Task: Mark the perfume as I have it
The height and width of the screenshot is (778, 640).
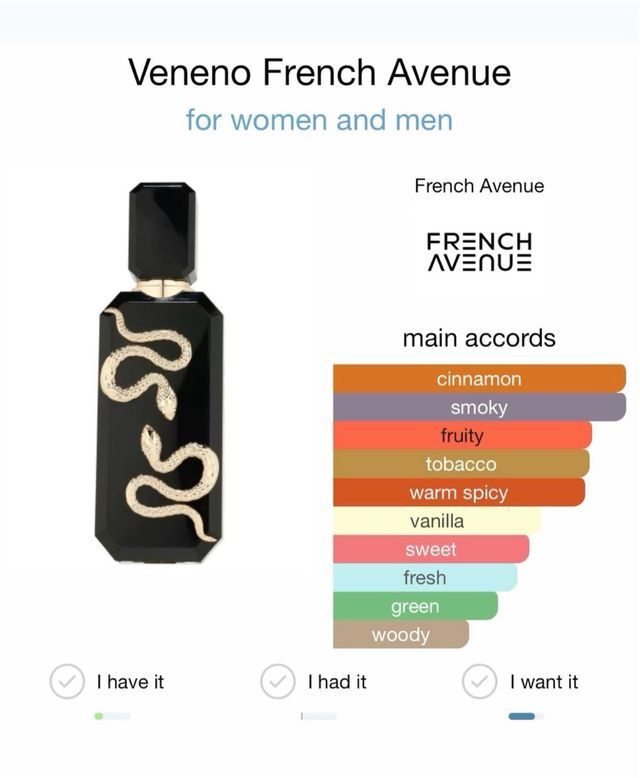Action: coord(67,682)
